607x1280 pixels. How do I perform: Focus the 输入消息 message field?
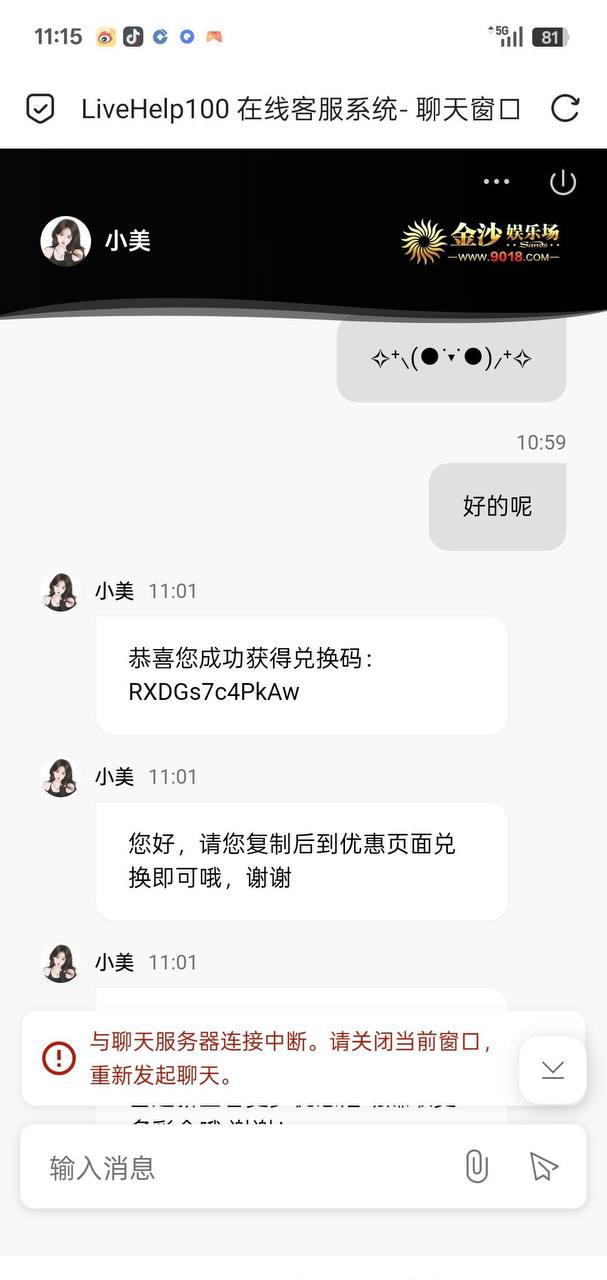[x=240, y=1167]
